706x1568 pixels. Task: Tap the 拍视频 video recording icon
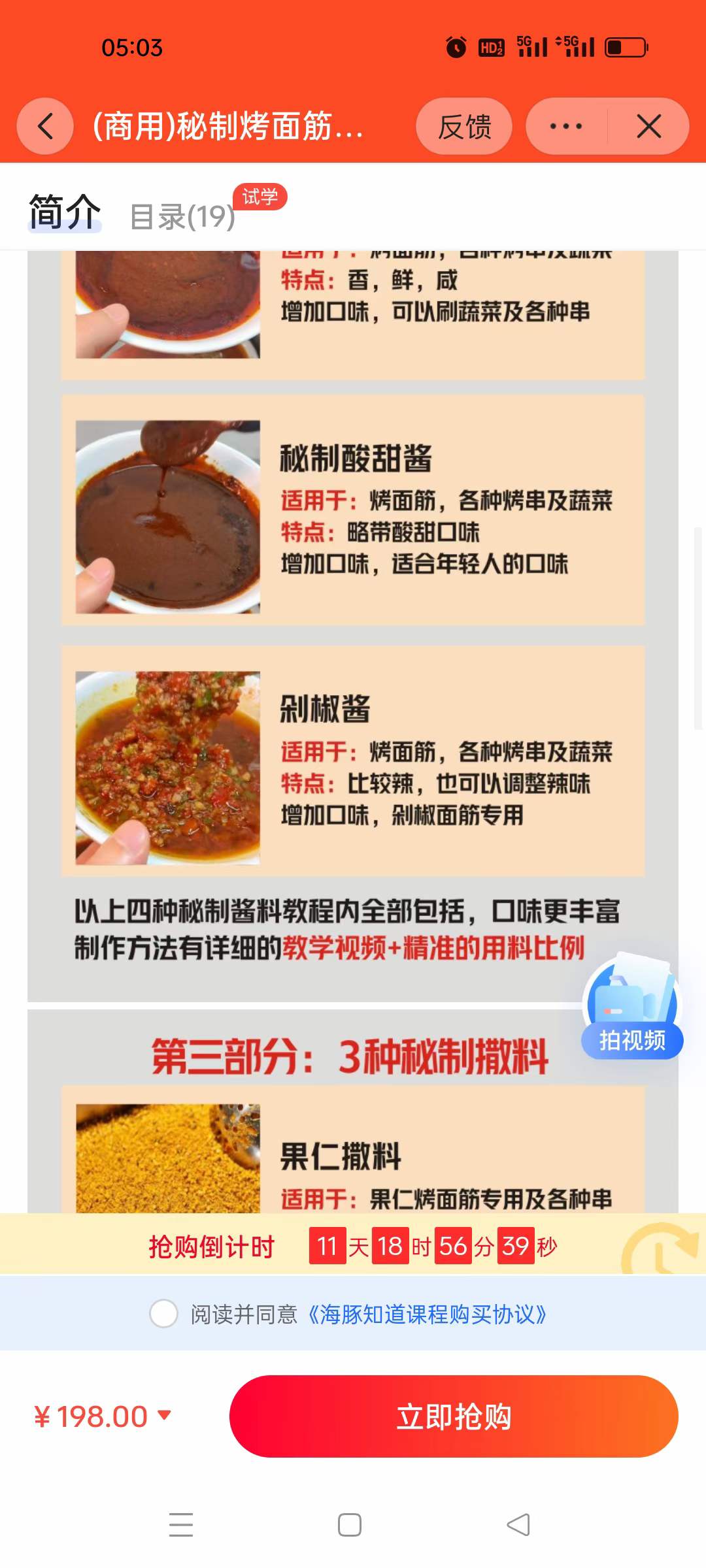631,1006
